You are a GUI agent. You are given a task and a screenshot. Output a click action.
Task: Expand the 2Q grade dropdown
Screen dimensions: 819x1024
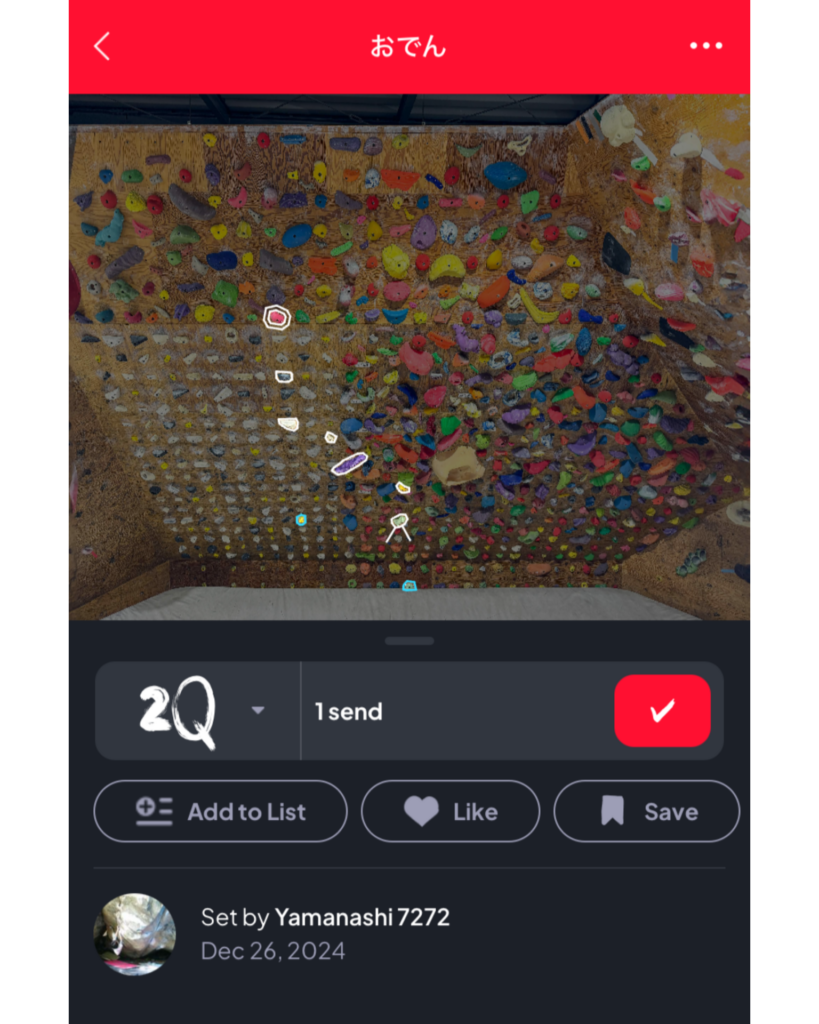coord(257,711)
